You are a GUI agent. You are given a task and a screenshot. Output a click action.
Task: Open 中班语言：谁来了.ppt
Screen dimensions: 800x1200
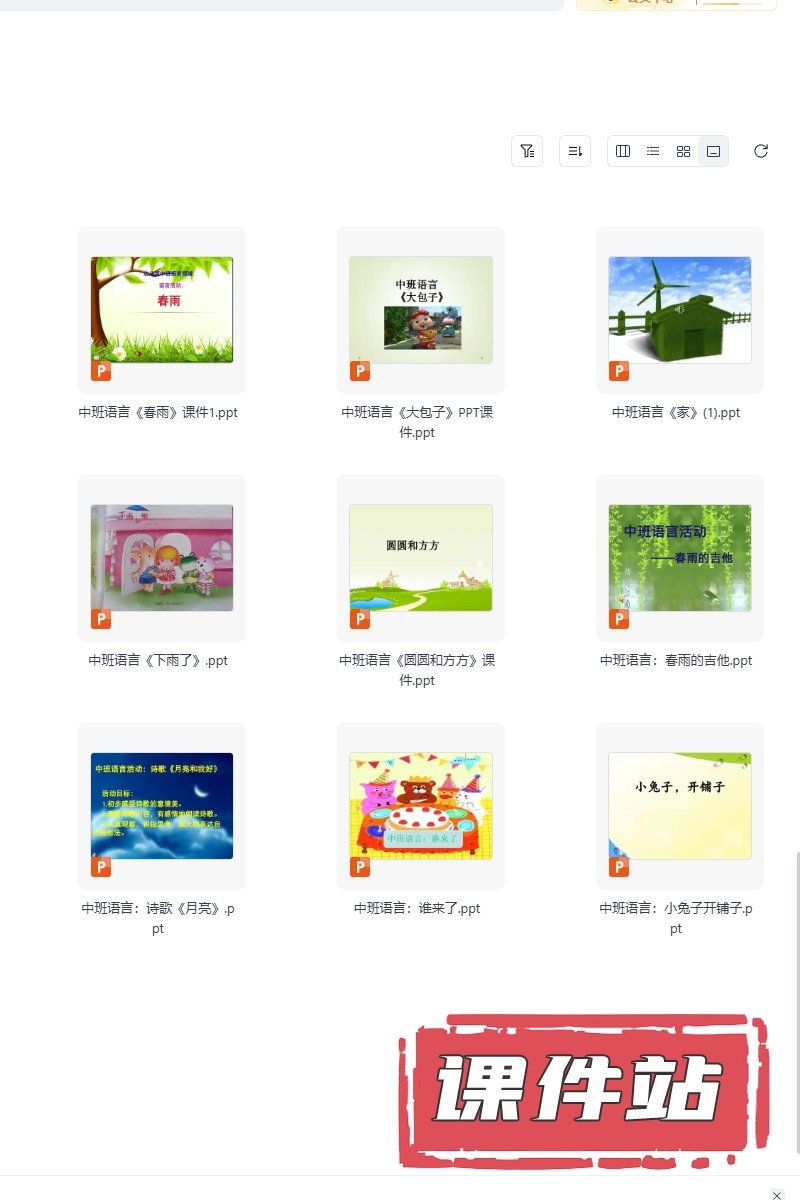point(420,806)
